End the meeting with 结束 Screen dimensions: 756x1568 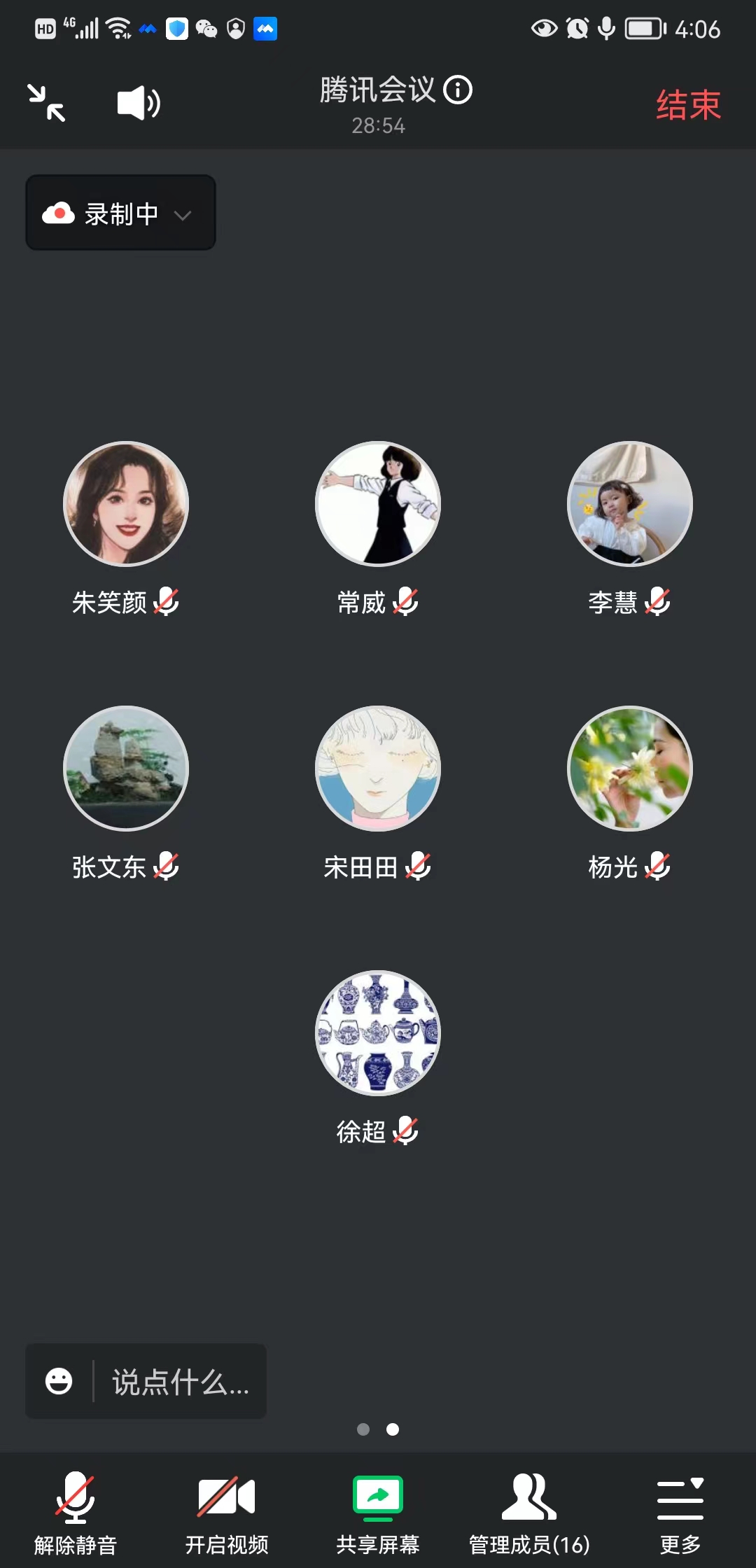(x=688, y=105)
